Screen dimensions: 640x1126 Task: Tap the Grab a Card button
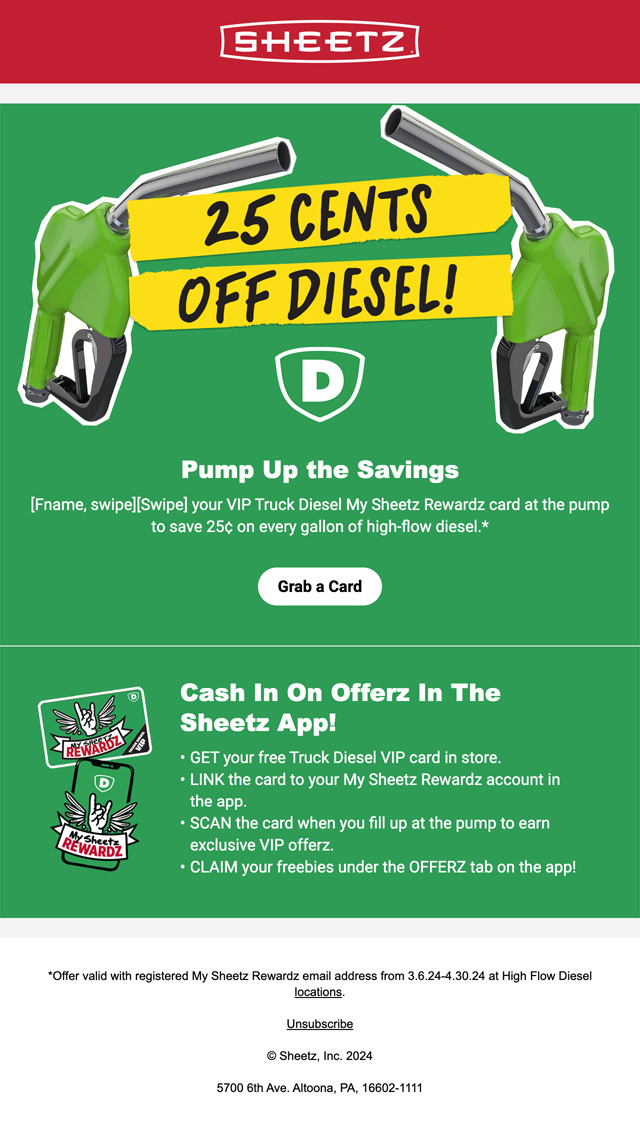coord(320,586)
